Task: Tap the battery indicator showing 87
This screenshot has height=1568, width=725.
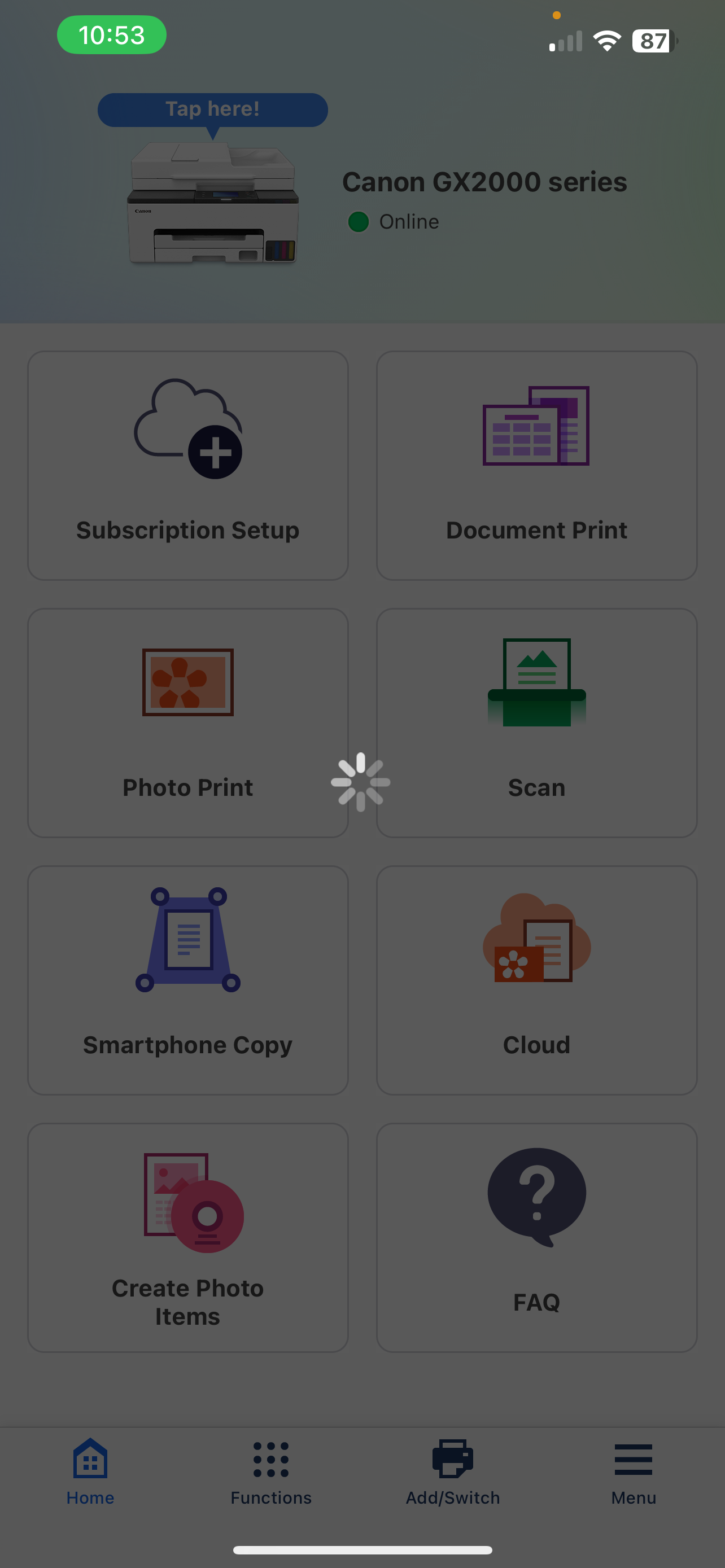Action: (x=653, y=41)
